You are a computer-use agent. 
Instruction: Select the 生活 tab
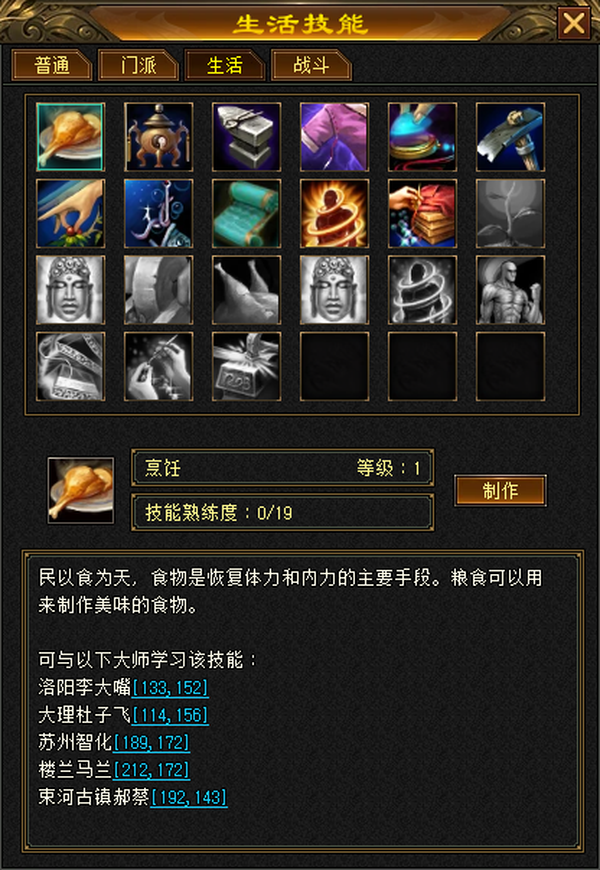[x=225, y=65]
